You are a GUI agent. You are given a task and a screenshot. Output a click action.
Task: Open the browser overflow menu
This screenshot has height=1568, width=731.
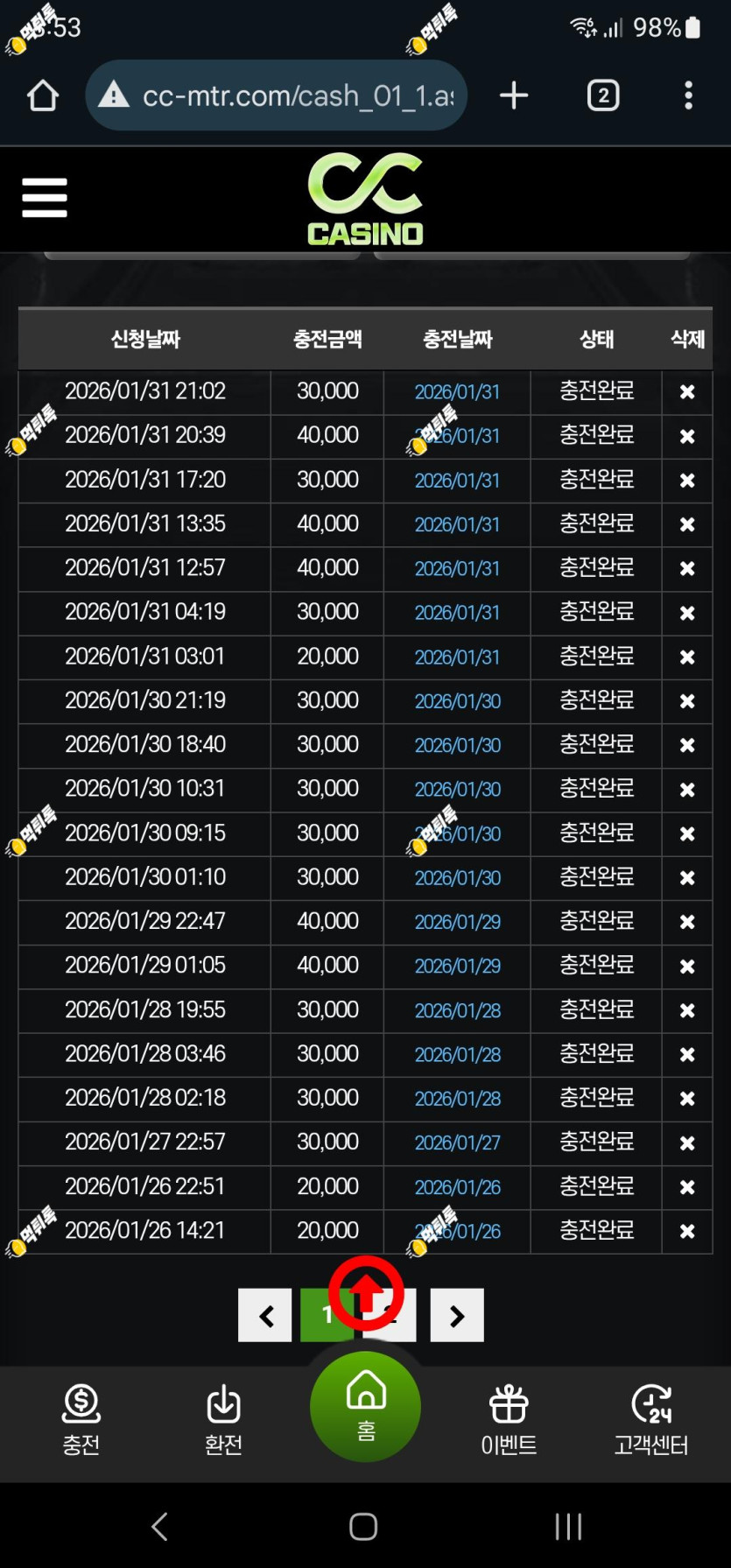[x=689, y=95]
